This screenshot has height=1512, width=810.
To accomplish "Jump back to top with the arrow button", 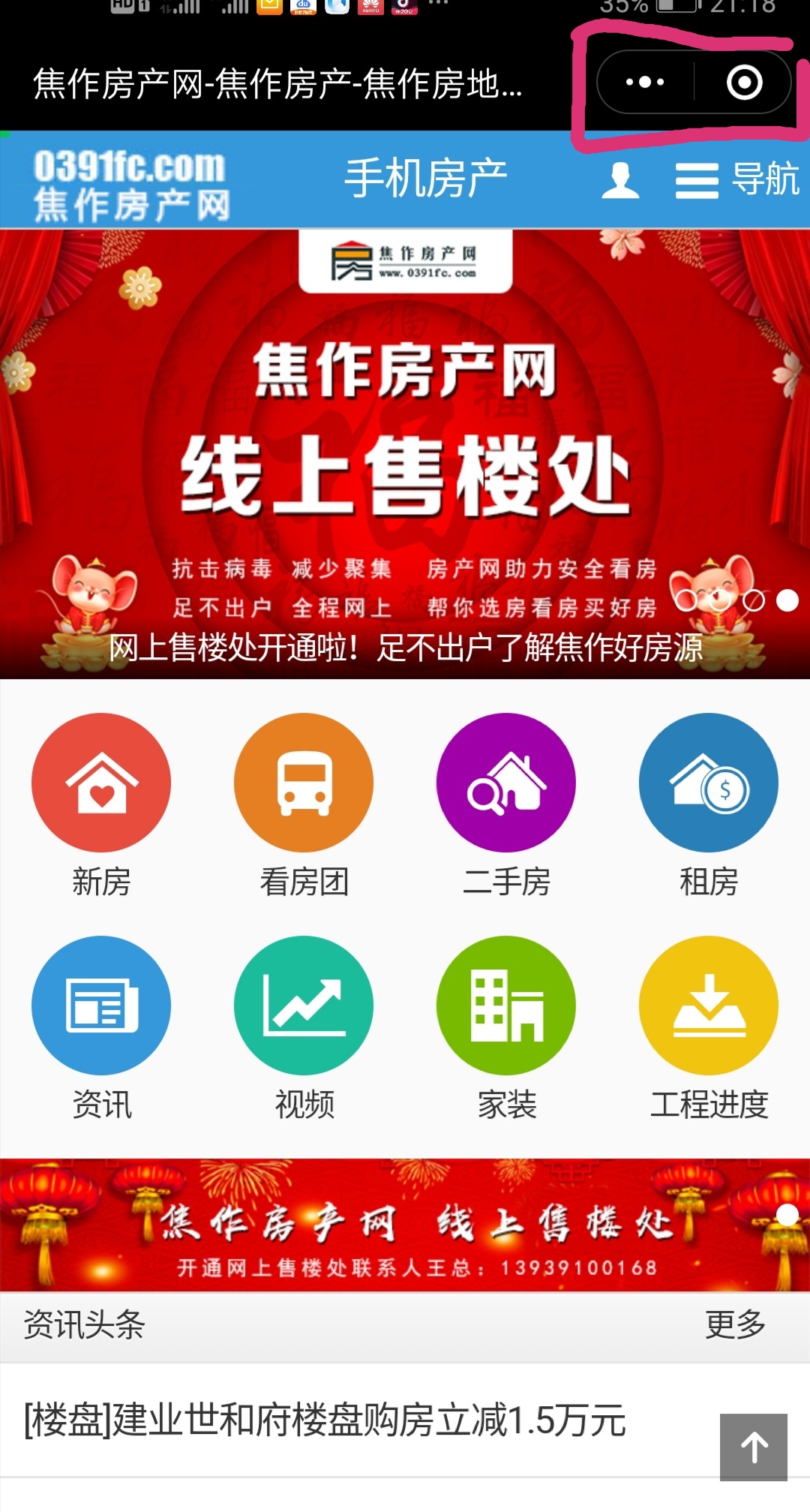I will (753, 1447).
